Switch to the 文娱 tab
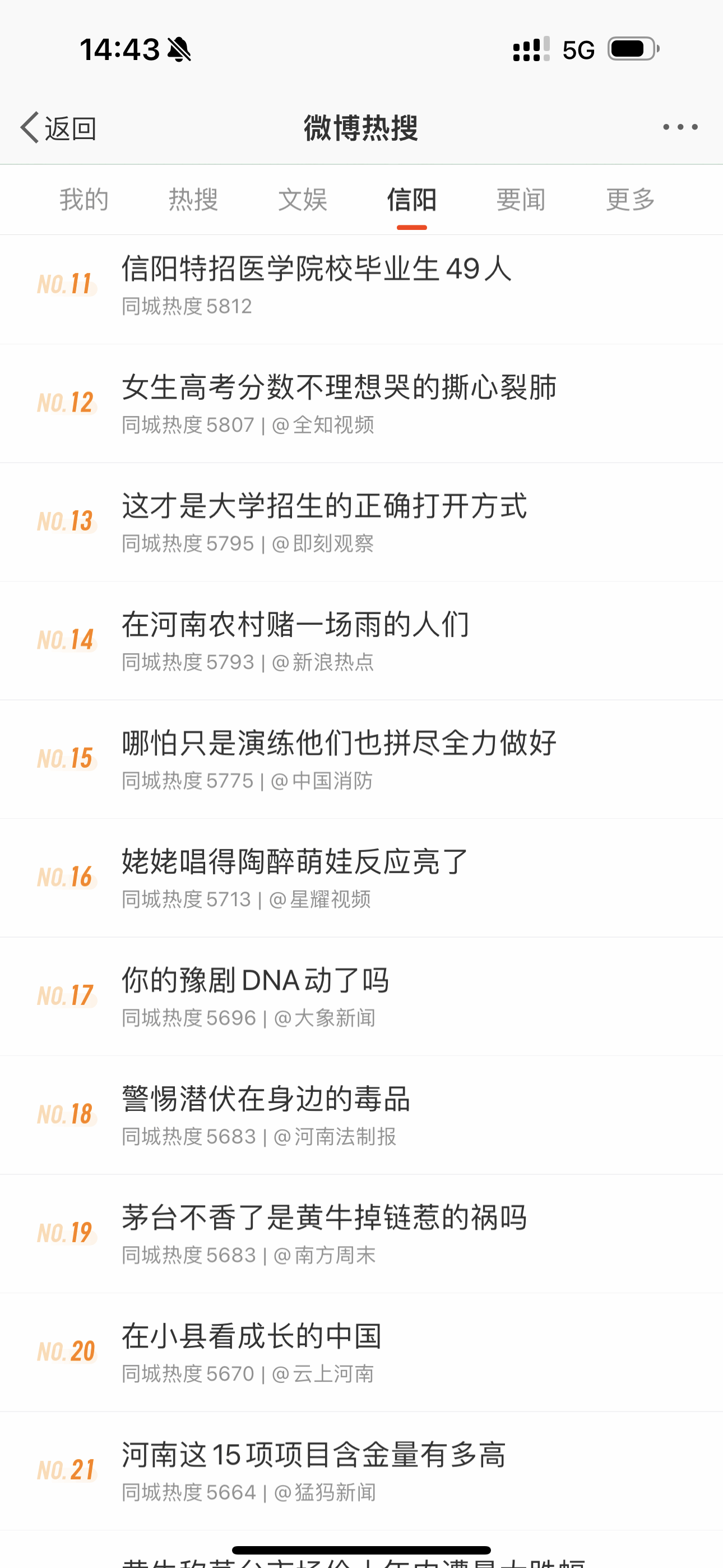 click(x=303, y=200)
